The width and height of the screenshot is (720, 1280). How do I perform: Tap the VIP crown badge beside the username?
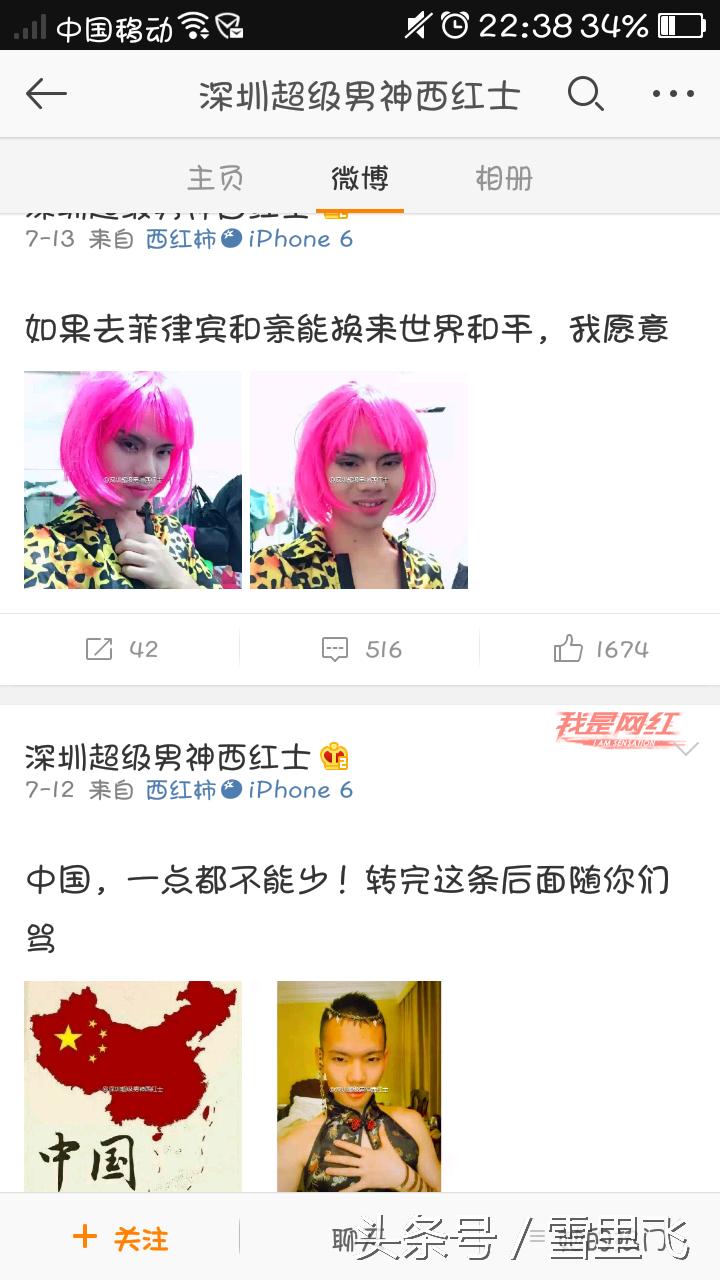tap(333, 758)
